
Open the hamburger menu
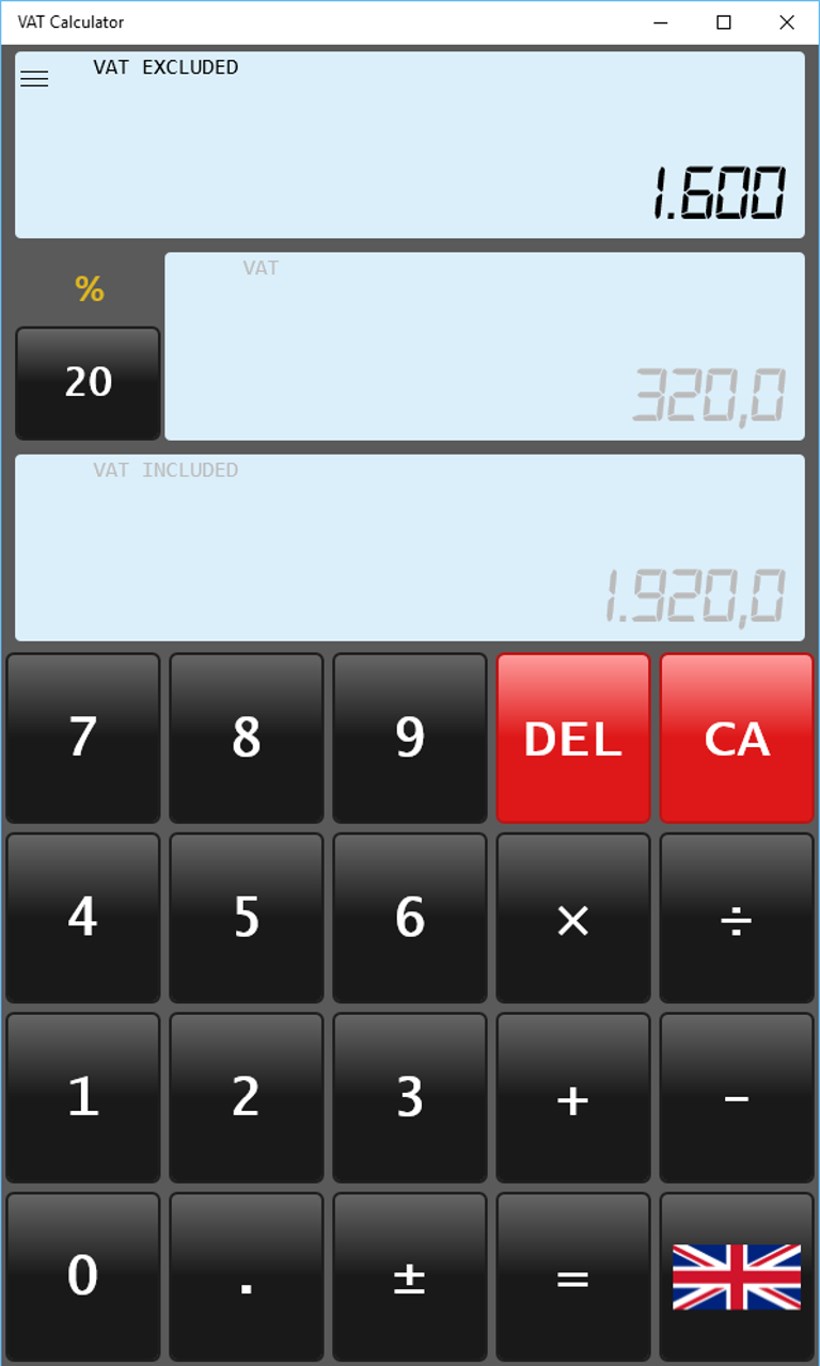tap(34, 79)
